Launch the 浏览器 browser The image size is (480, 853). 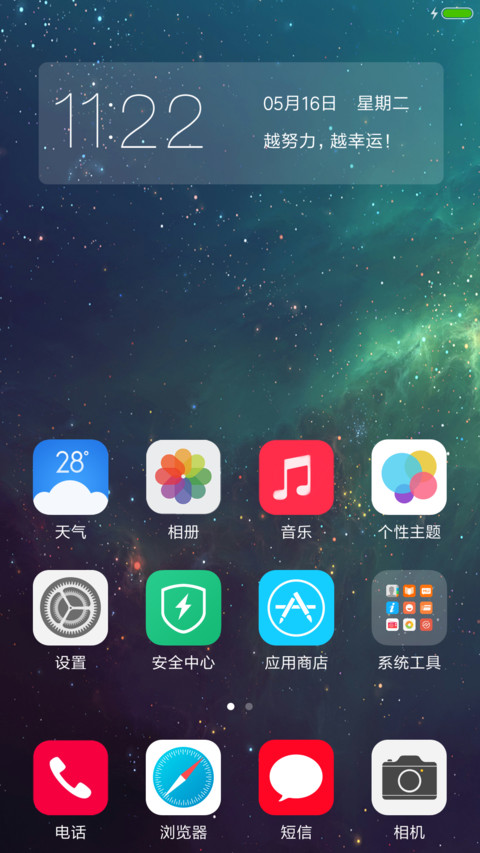click(x=183, y=777)
